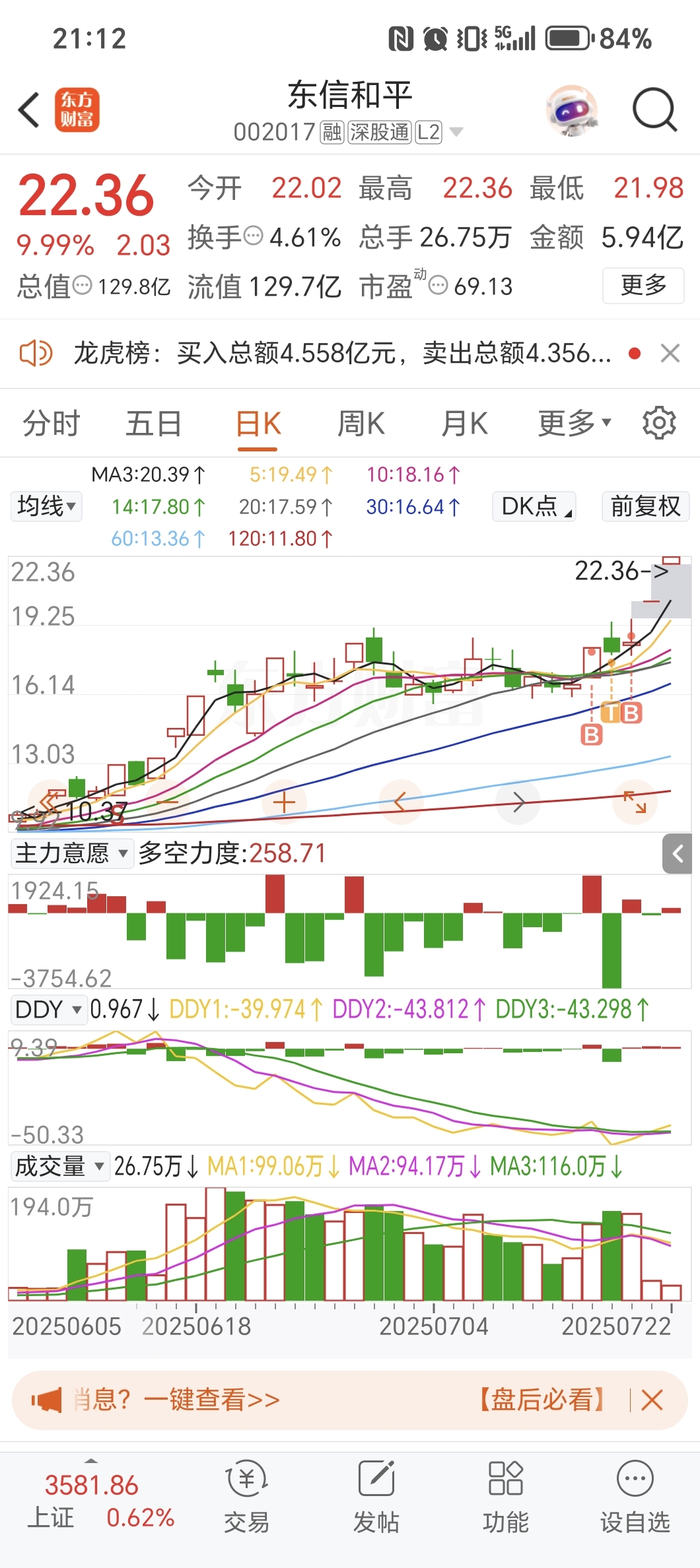Switch to the 周K chart tab

pos(361,424)
